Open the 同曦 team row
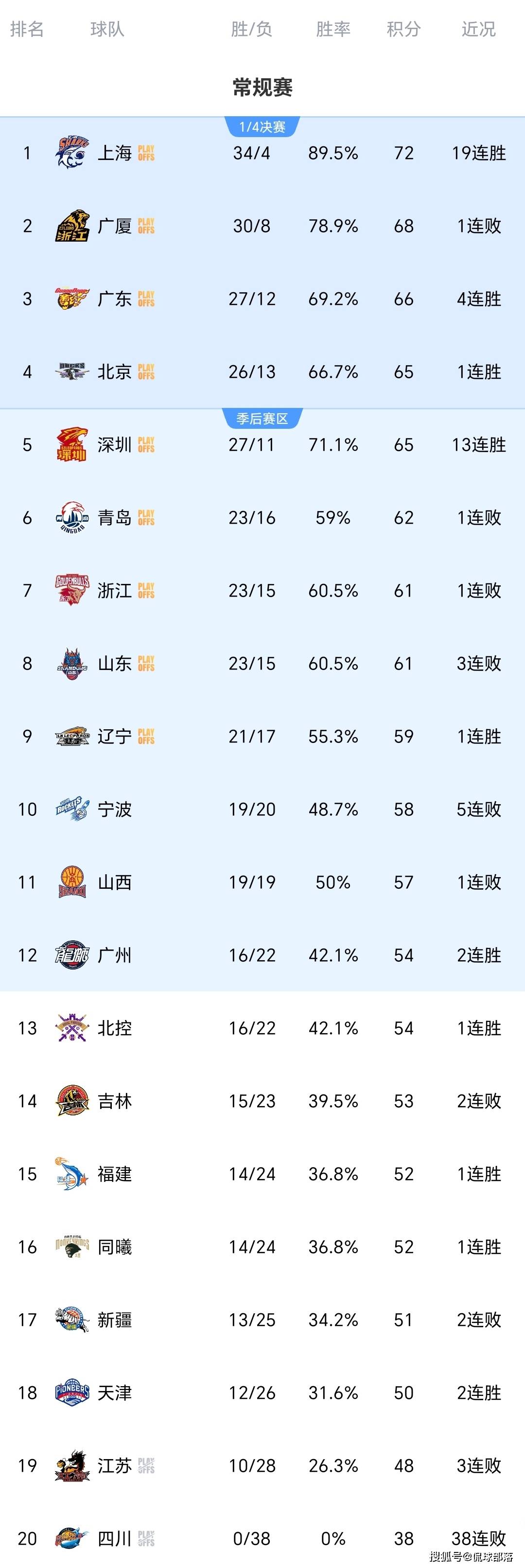Viewport: 525px width, 1568px height. [114, 1247]
